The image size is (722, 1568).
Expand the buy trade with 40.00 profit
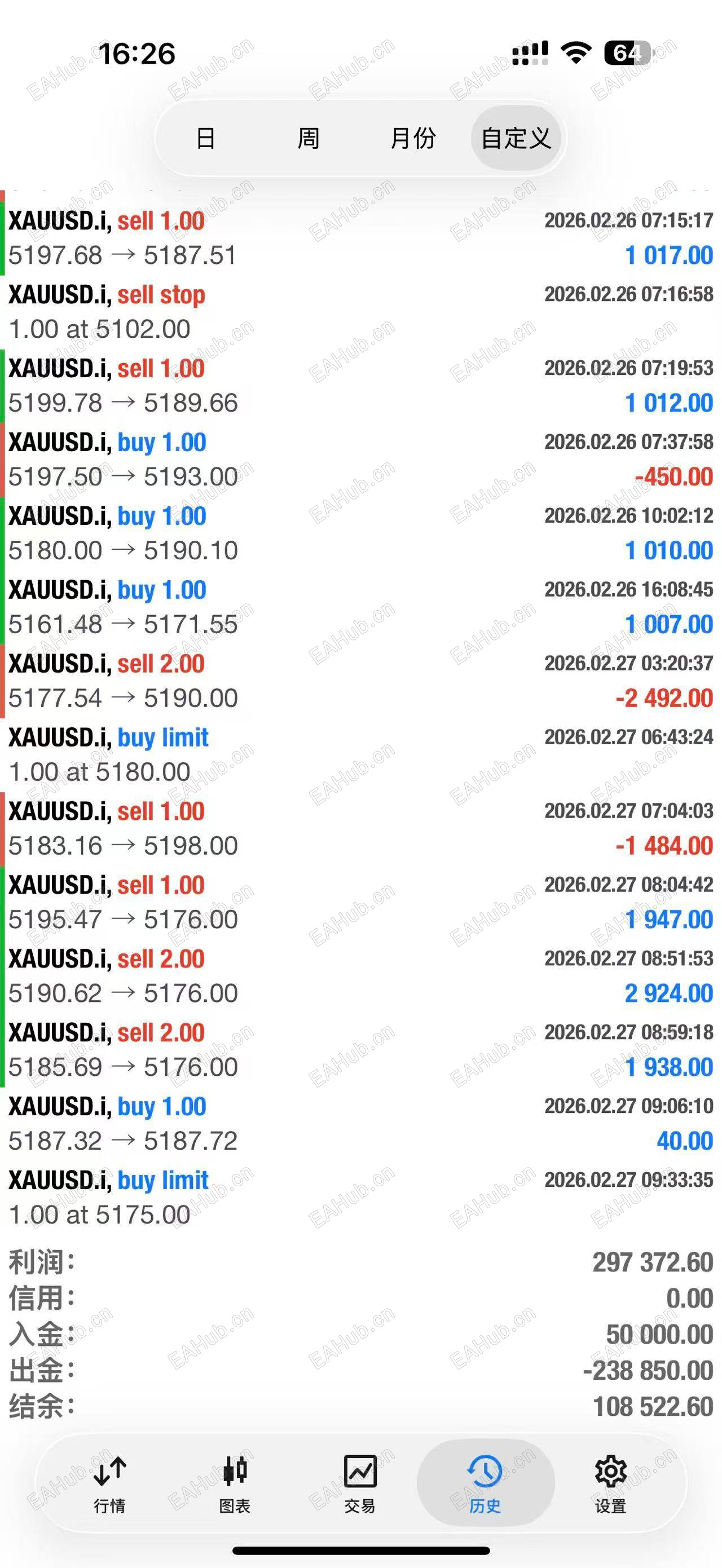[x=361, y=1124]
